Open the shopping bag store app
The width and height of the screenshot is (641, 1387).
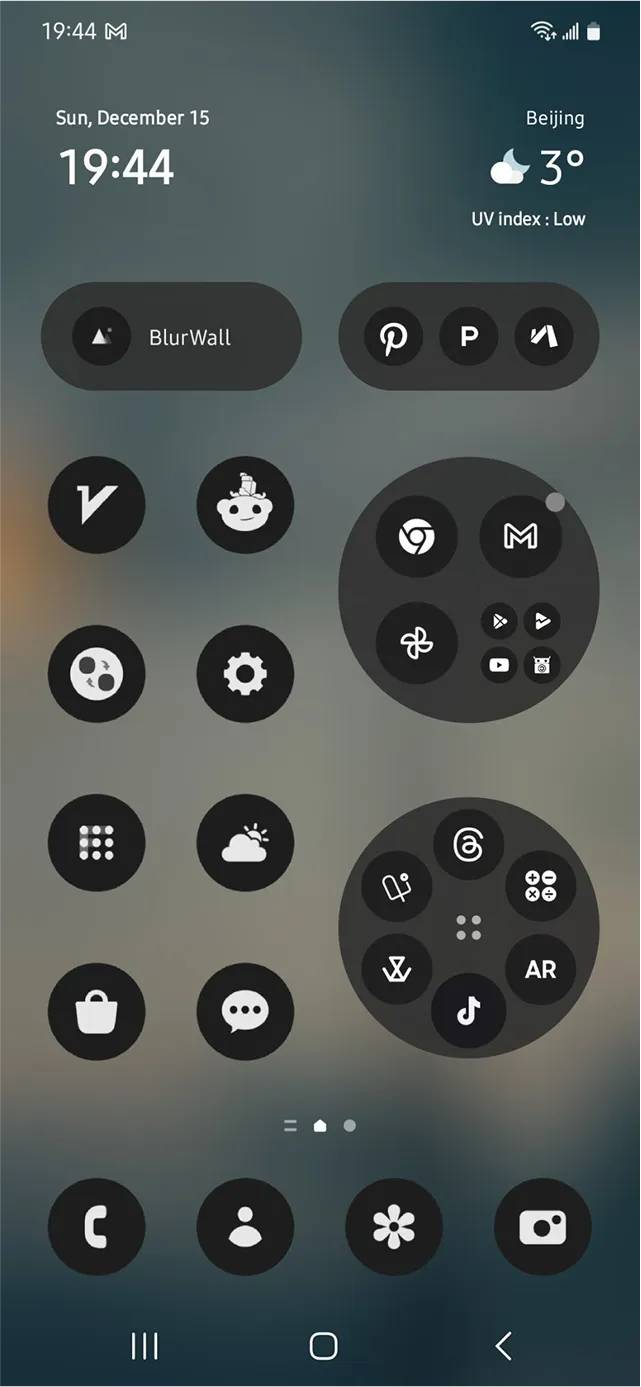[x=97, y=1012]
